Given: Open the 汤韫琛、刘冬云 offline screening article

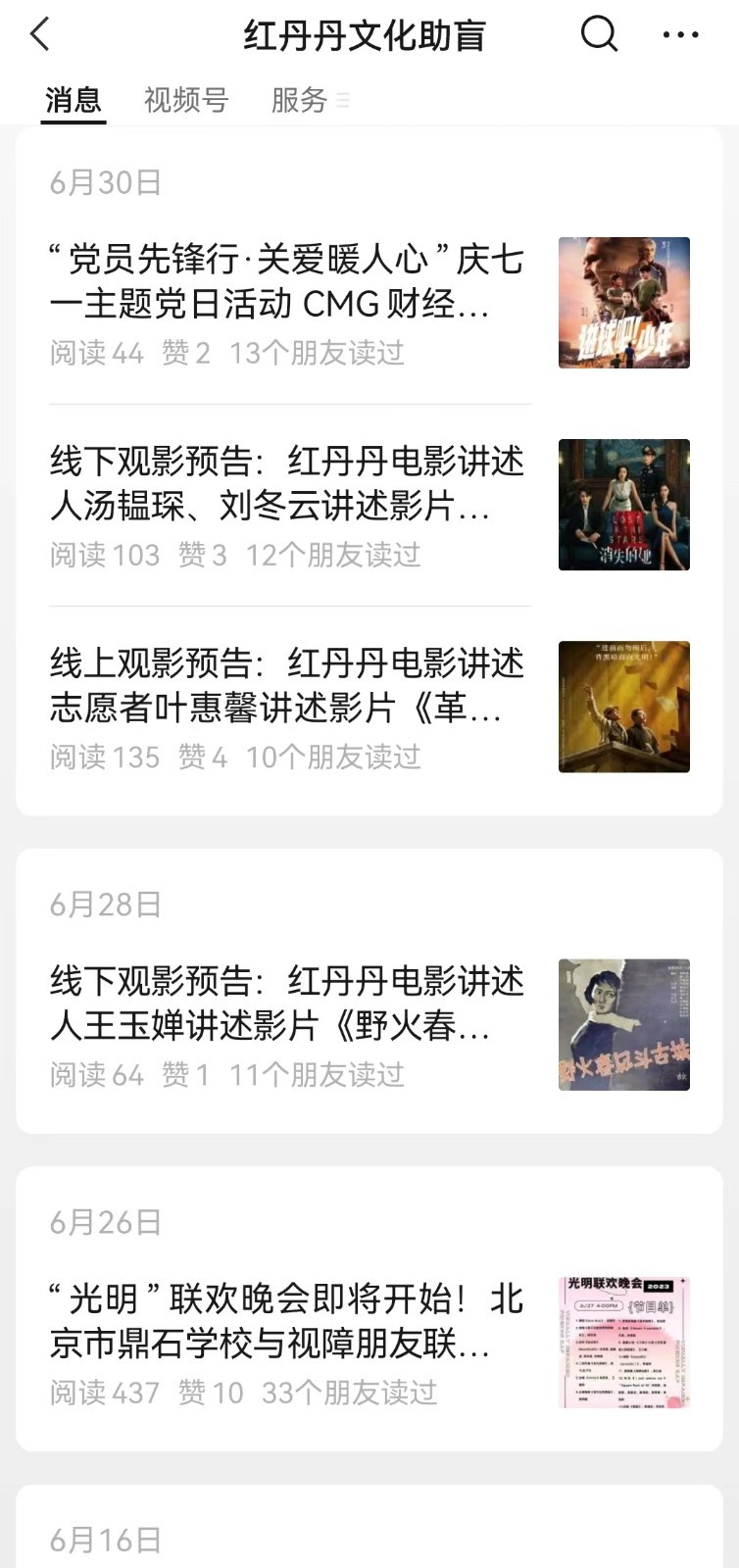Looking at the screenshot, I should [x=369, y=505].
